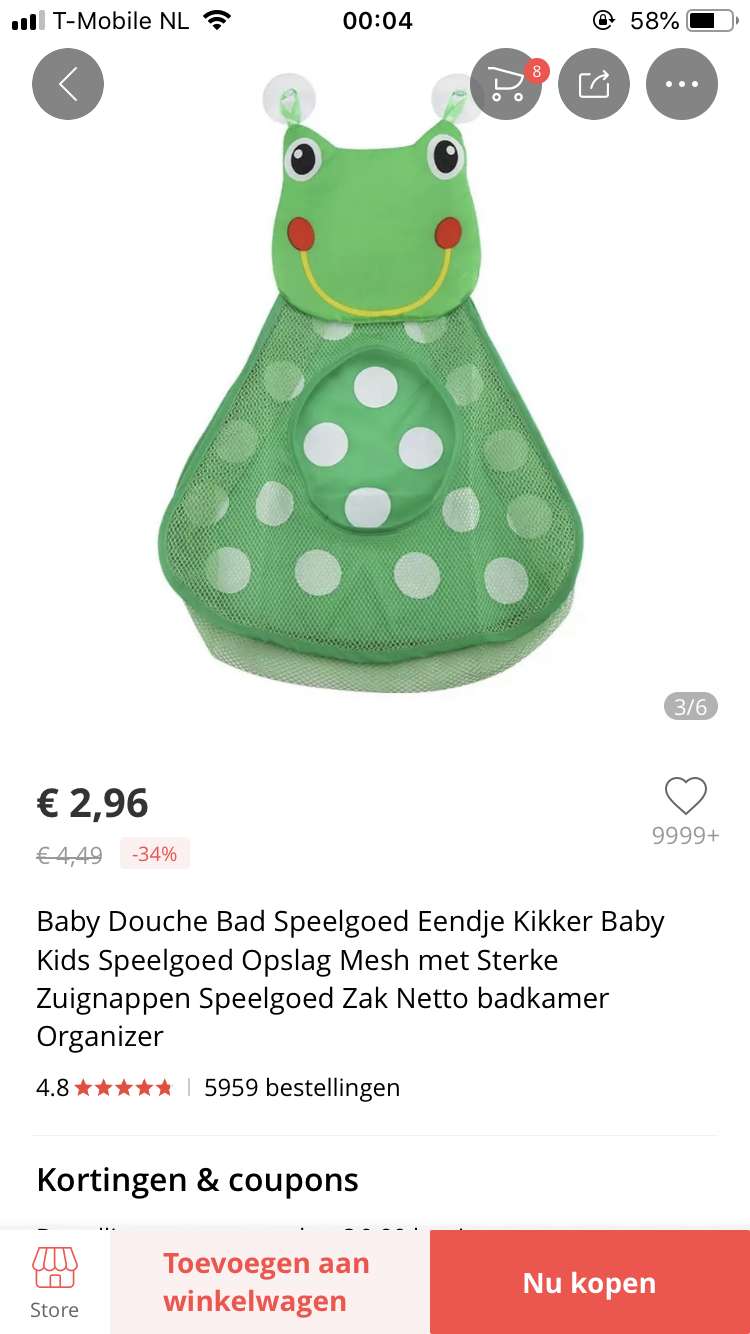Go back using the arrow icon

(68, 85)
